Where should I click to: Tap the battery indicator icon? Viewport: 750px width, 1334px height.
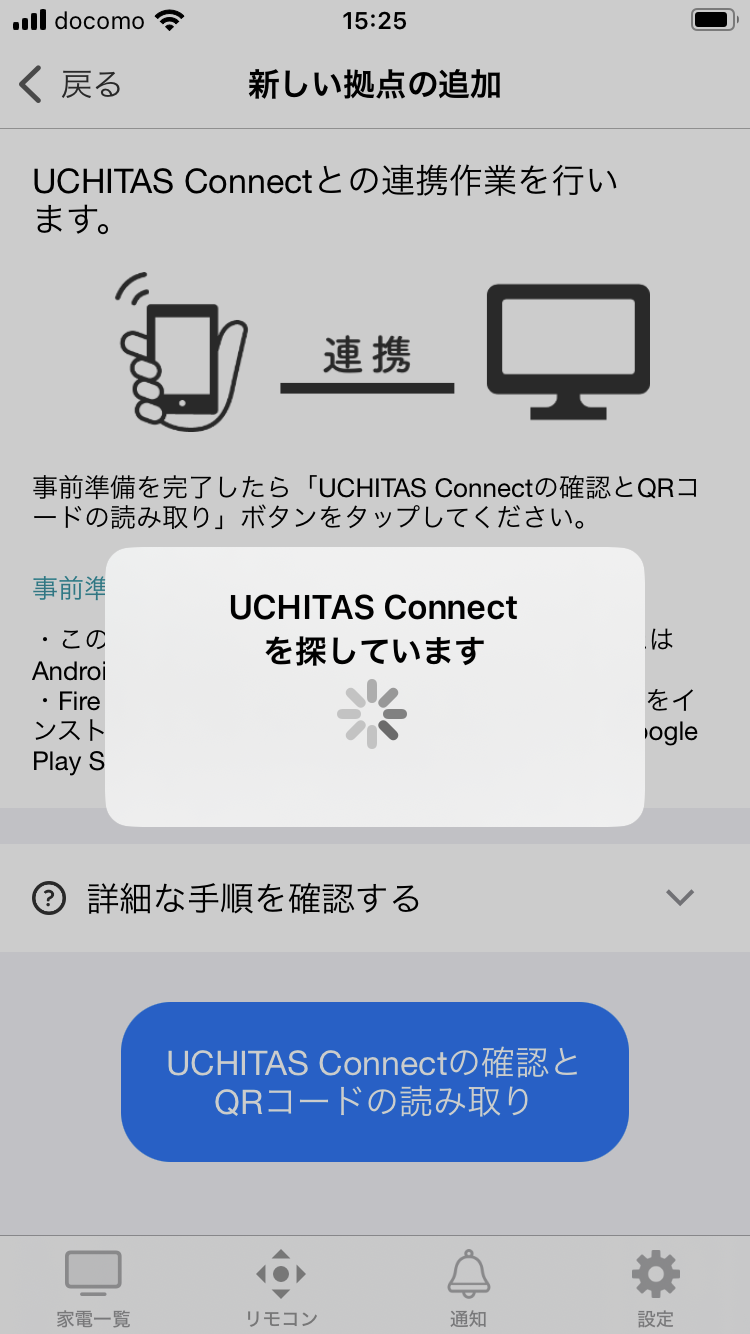(714, 18)
